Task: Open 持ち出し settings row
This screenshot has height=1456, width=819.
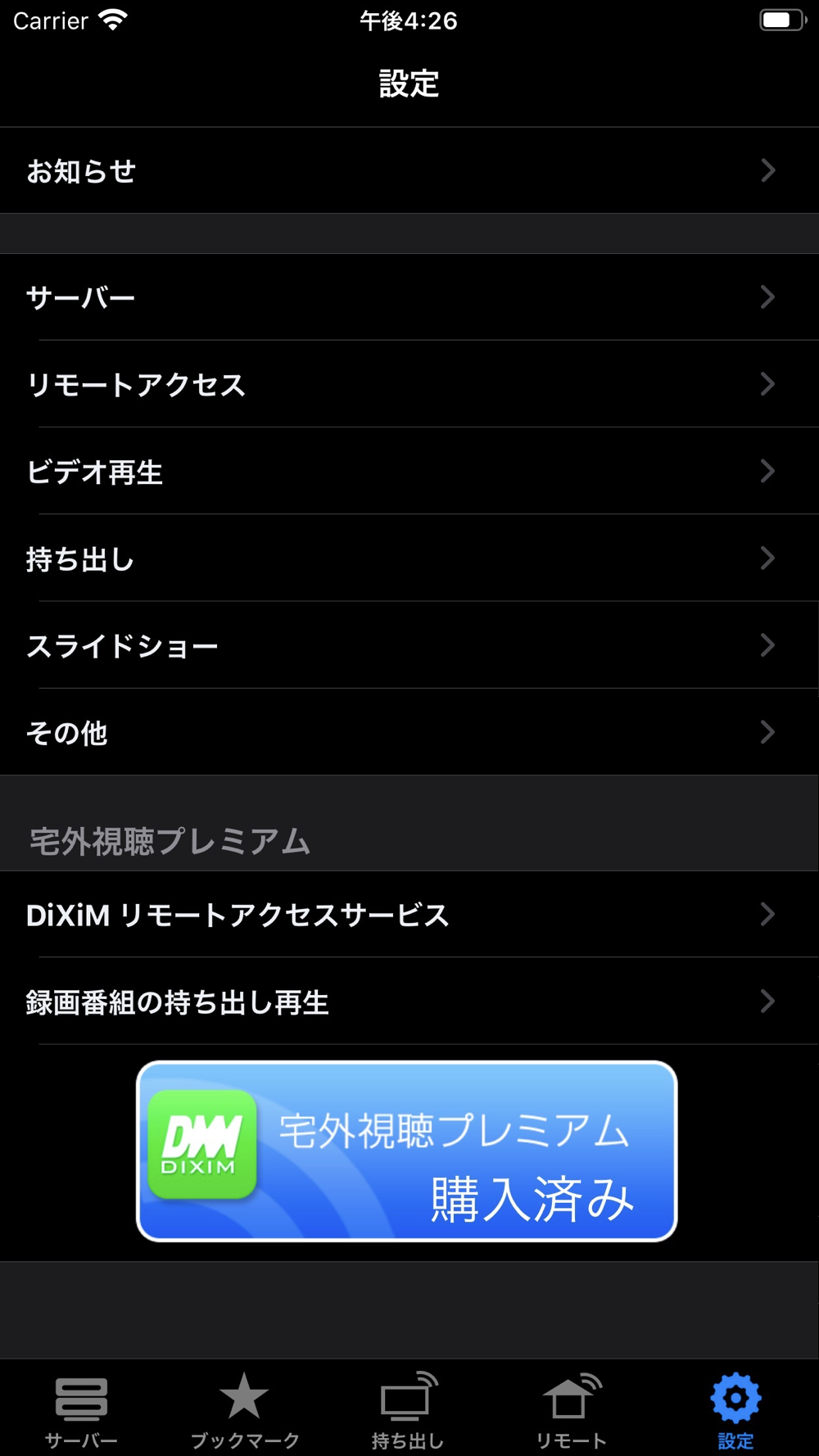Action: [x=409, y=558]
